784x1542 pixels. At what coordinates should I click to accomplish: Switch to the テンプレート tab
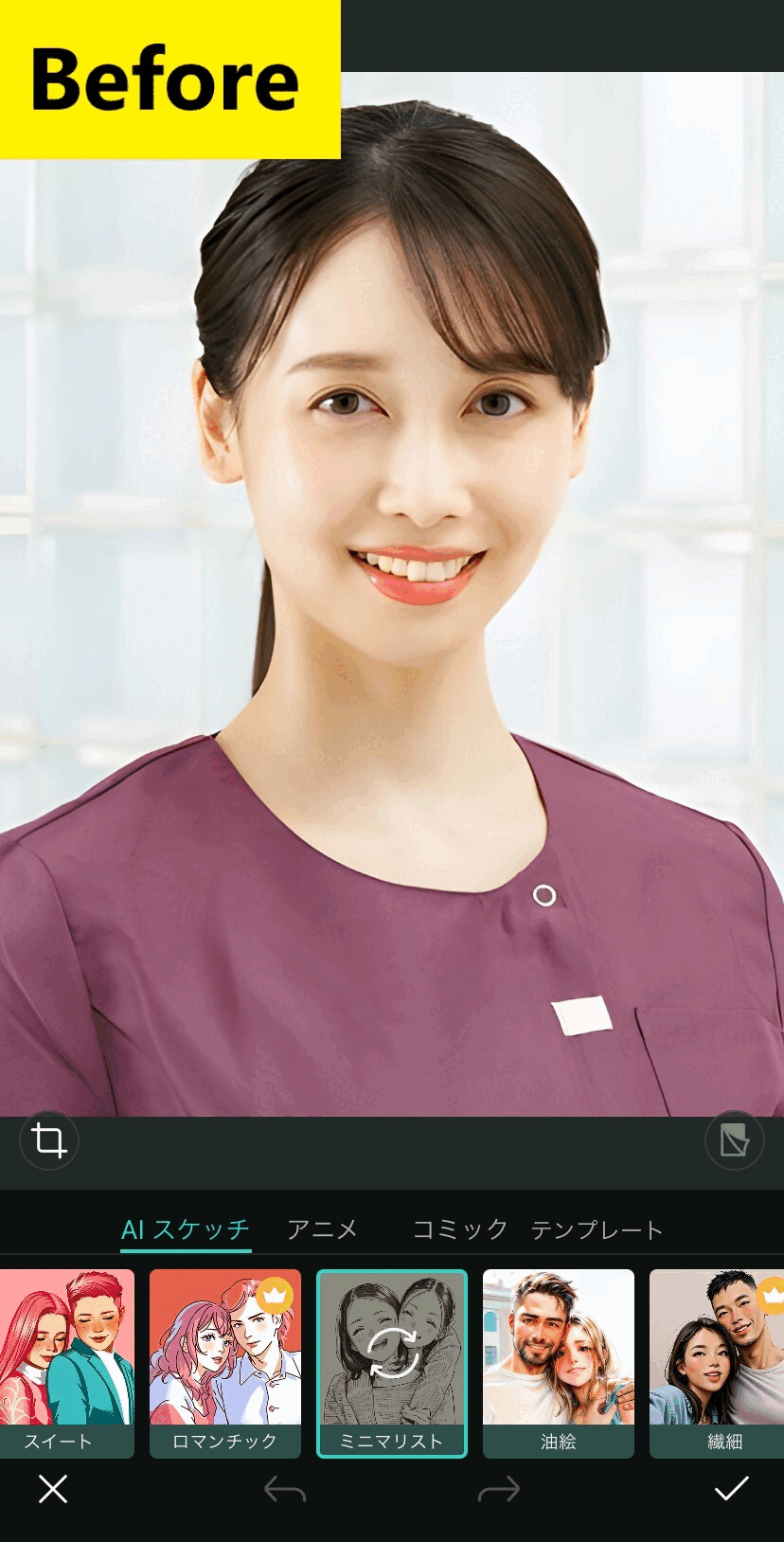[x=597, y=1229]
